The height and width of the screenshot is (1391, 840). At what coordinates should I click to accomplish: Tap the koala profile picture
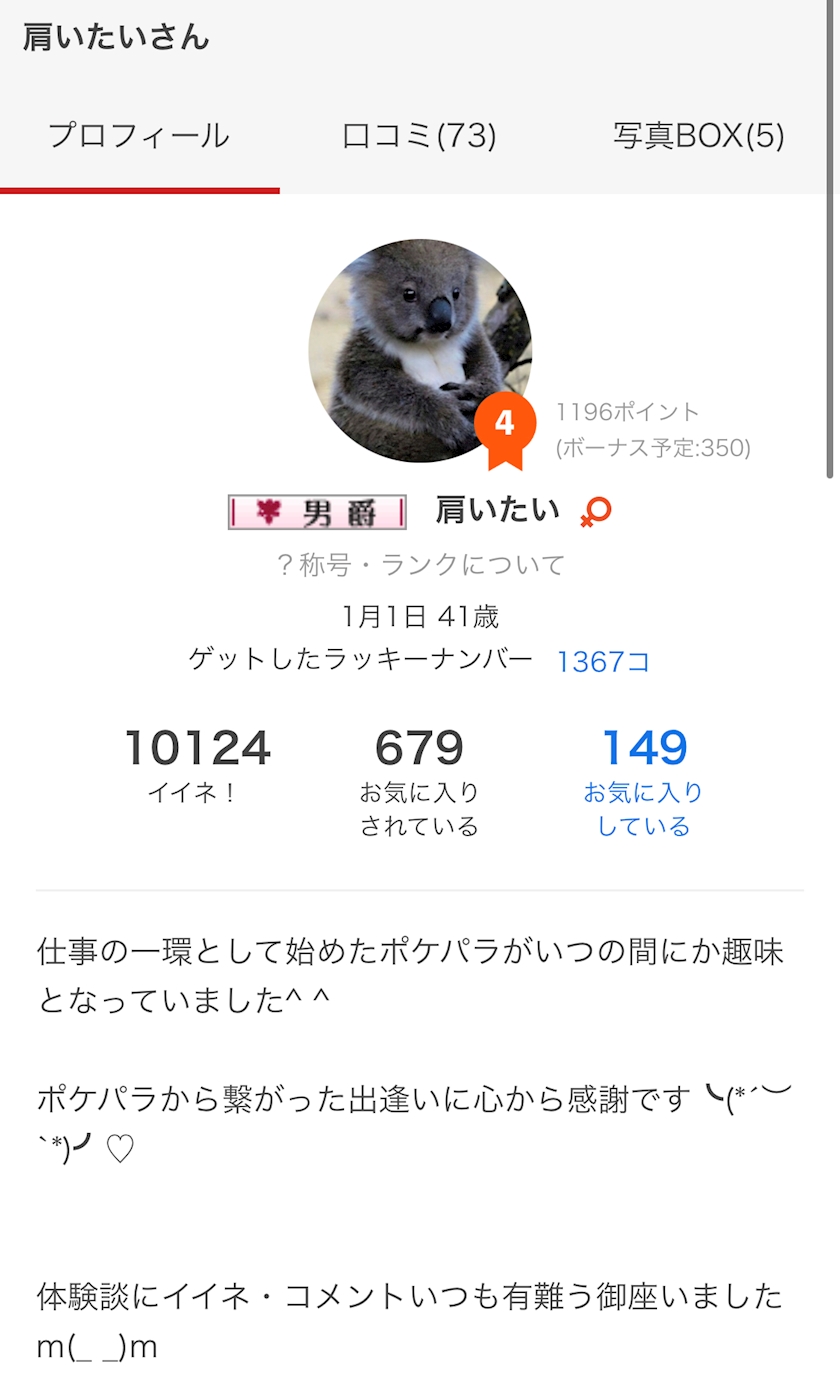point(419,350)
